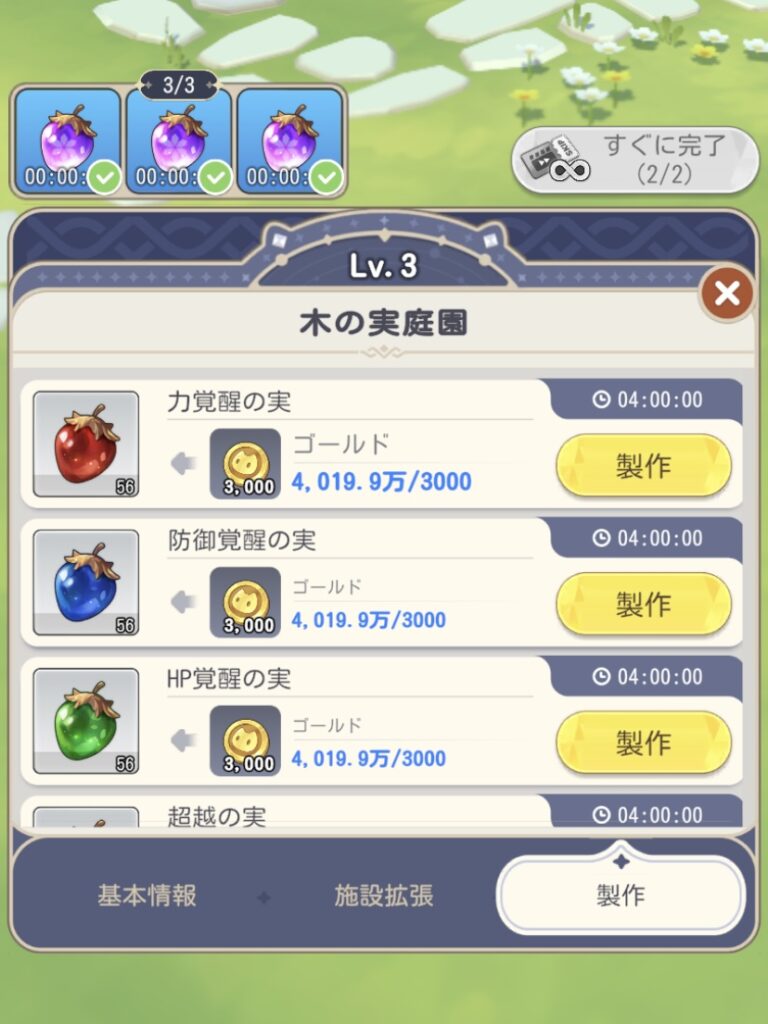View the red 力覚醒の実 item icon
This screenshot has width=768, height=1024.
pyautogui.click(x=86, y=444)
